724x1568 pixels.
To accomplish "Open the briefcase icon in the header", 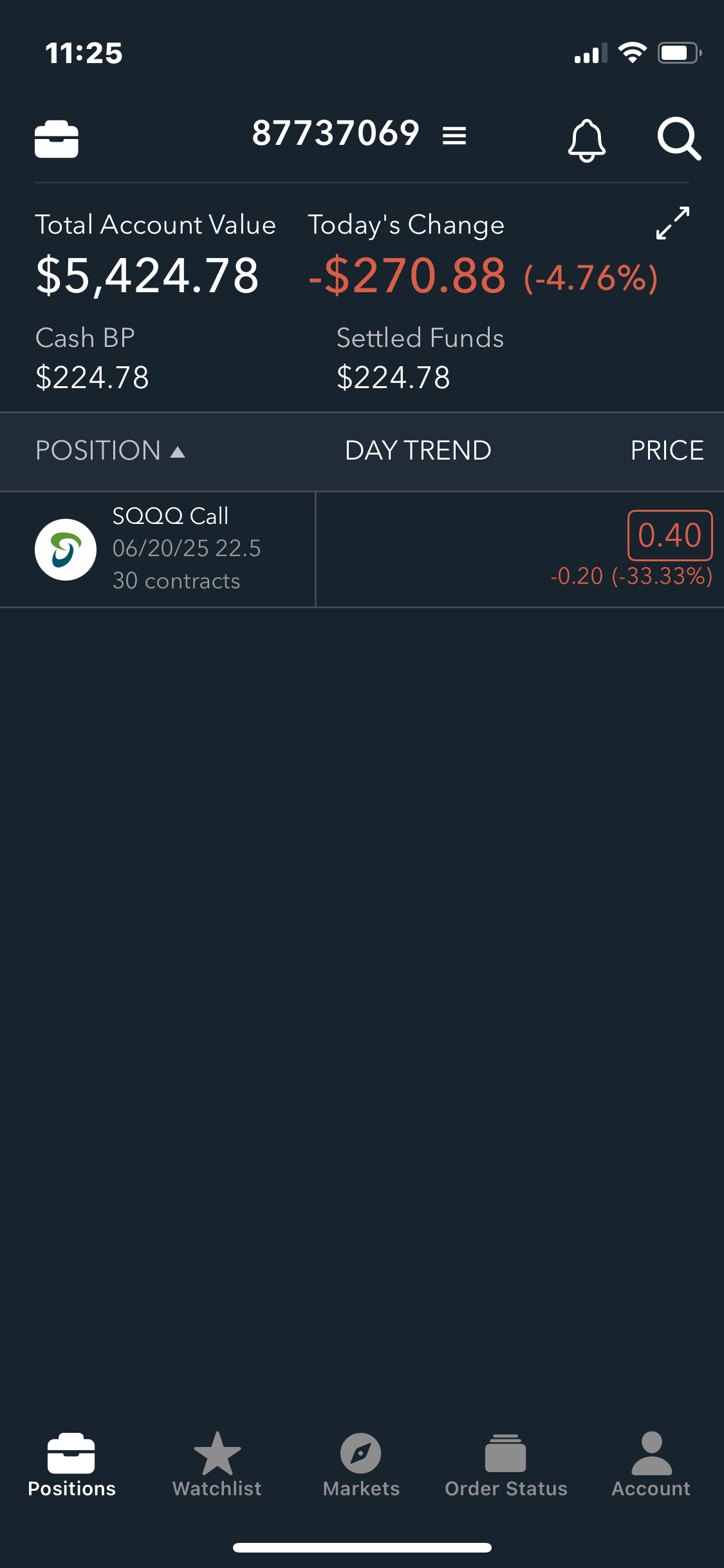I will [x=57, y=139].
